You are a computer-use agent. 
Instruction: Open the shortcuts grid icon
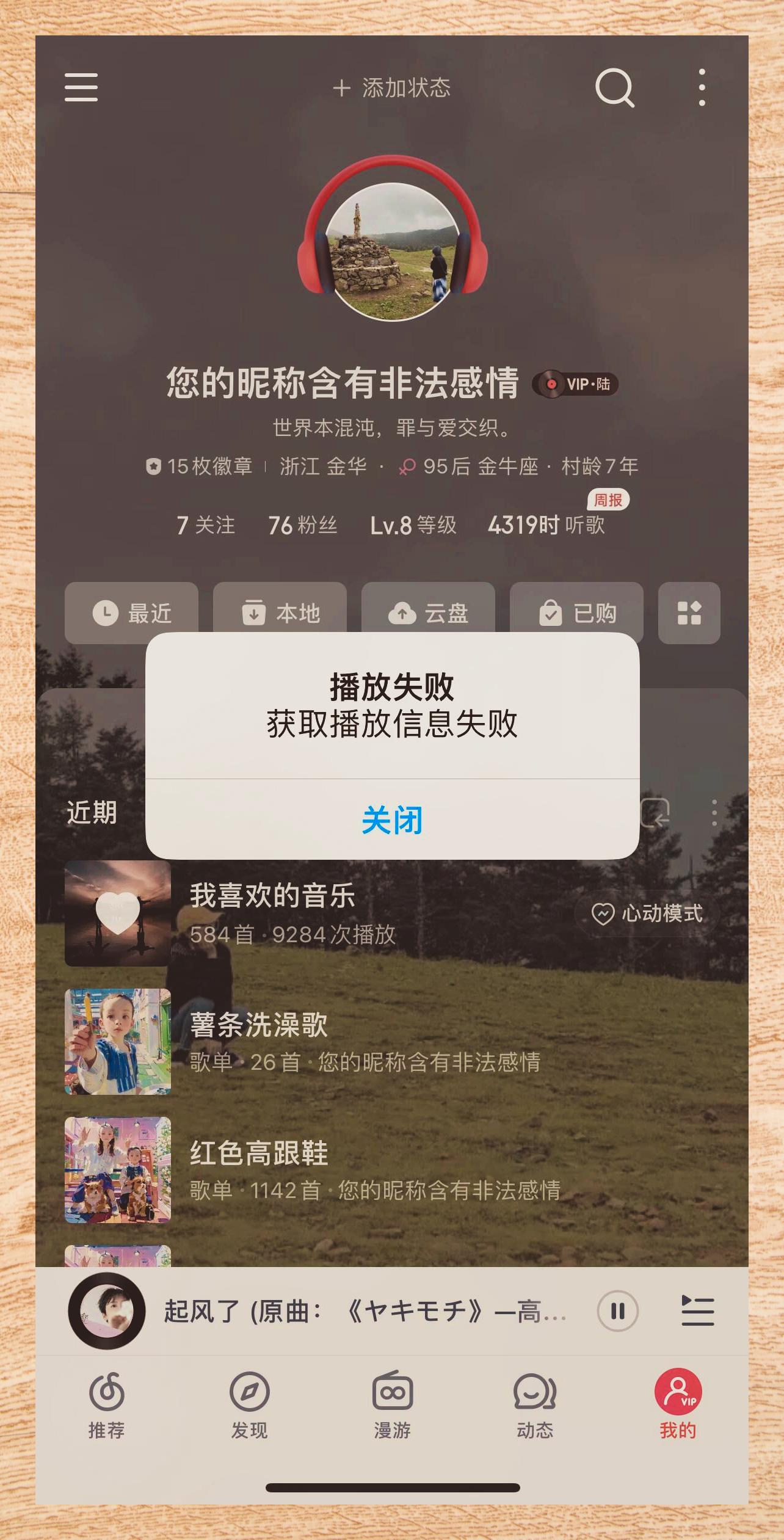point(689,612)
